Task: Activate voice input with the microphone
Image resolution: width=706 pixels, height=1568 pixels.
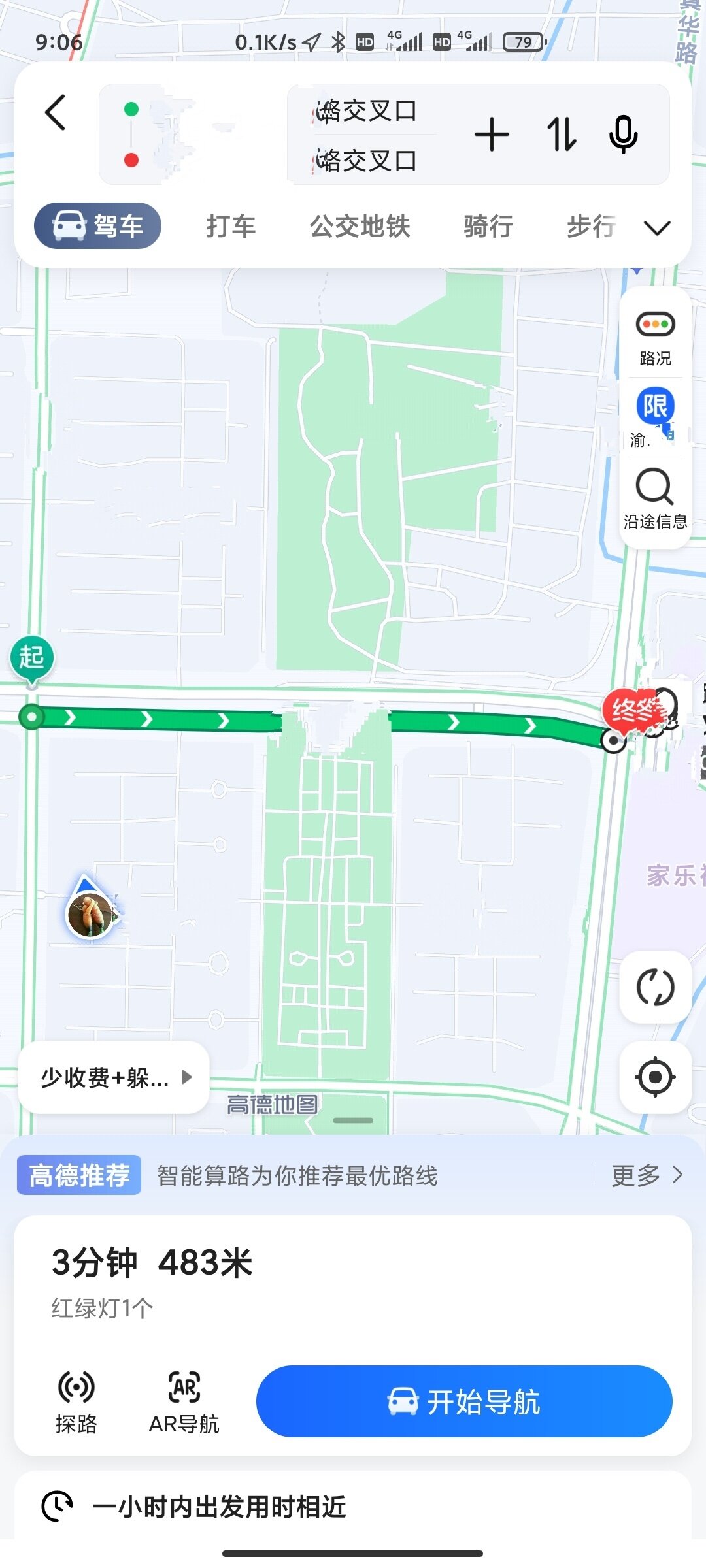Action: coord(623,135)
